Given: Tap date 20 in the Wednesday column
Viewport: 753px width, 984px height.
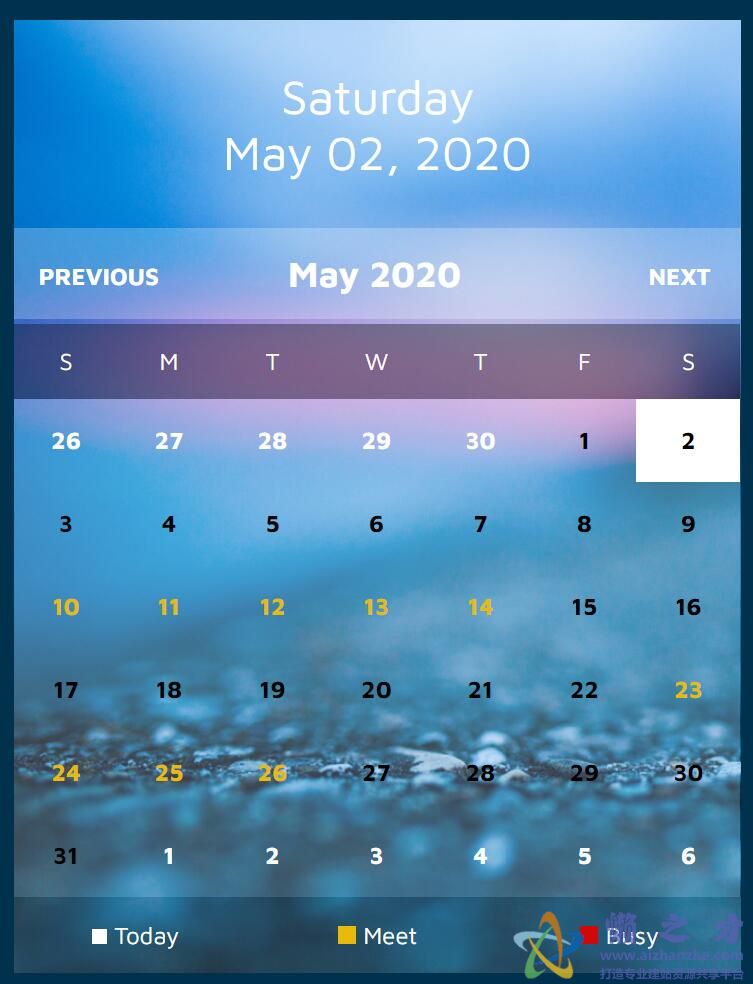Looking at the screenshot, I should coord(376,690).
